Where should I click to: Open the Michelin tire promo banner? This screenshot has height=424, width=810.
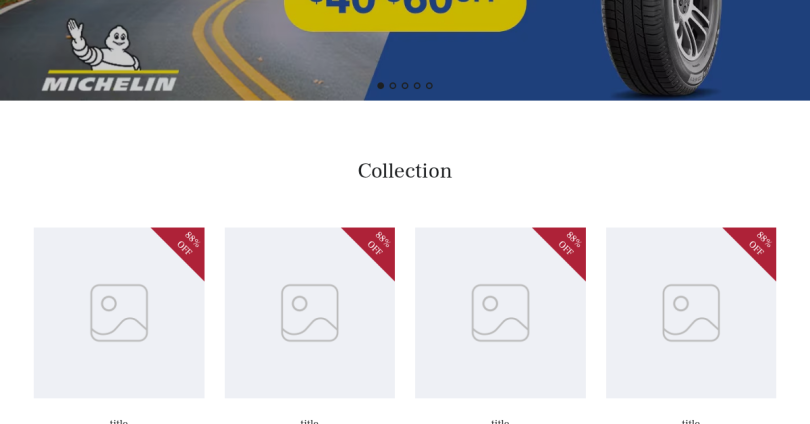[405, 45]
